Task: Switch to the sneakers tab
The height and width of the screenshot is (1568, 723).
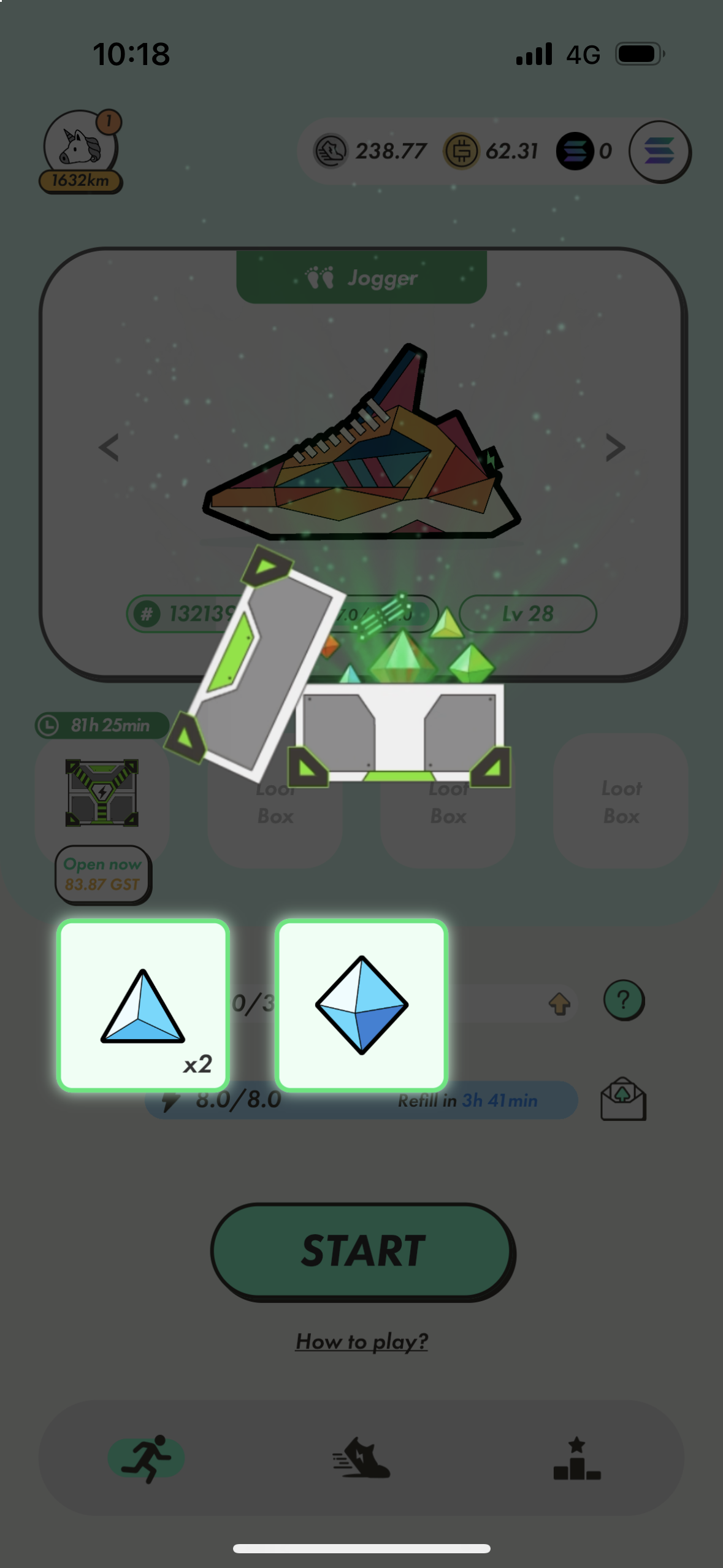Action: (x=362, y=1458)
